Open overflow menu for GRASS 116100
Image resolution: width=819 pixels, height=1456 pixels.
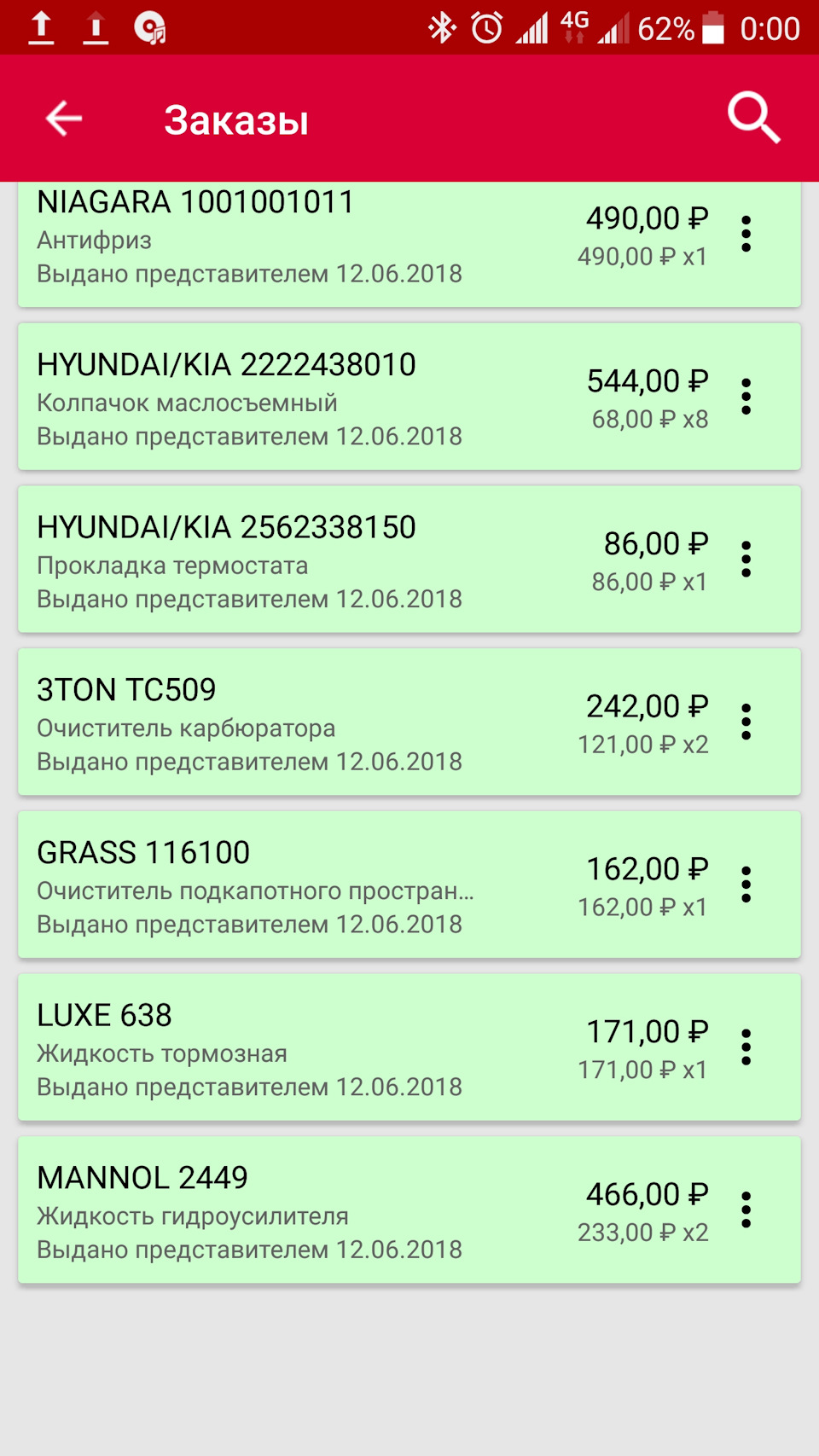(746, 885)
